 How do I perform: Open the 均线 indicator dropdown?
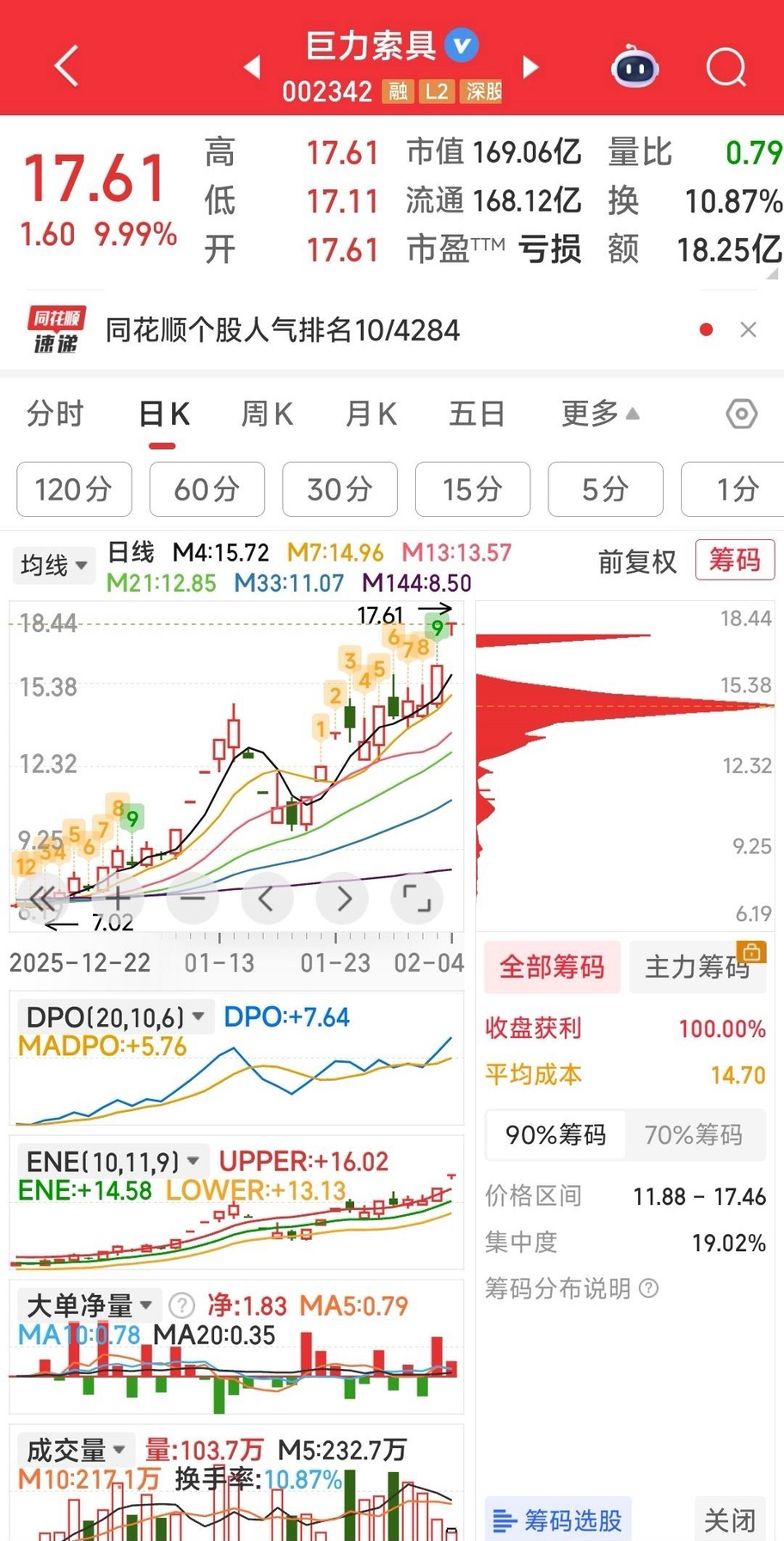click(x=54, y=565)
